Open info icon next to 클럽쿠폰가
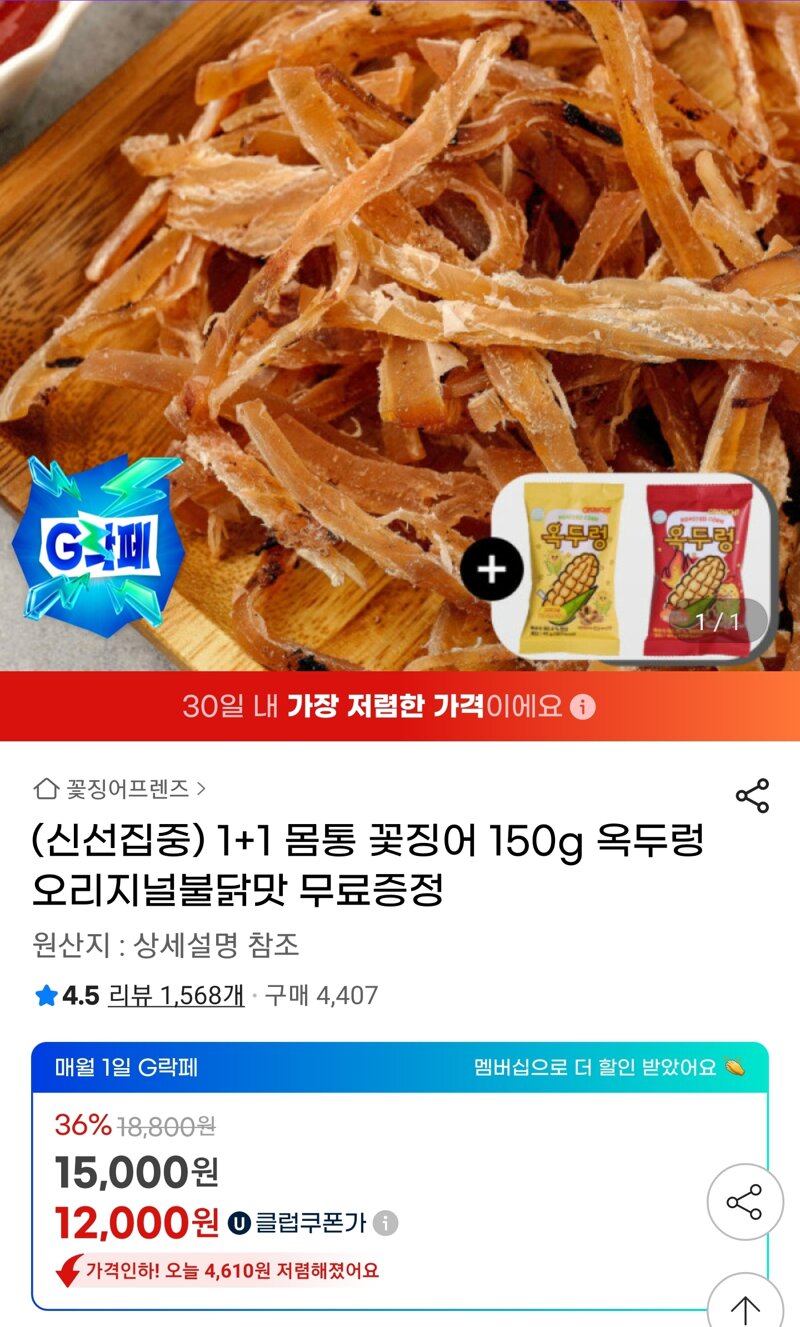The width and height of the screenshot is (800, 1327). coord(386,1222)
